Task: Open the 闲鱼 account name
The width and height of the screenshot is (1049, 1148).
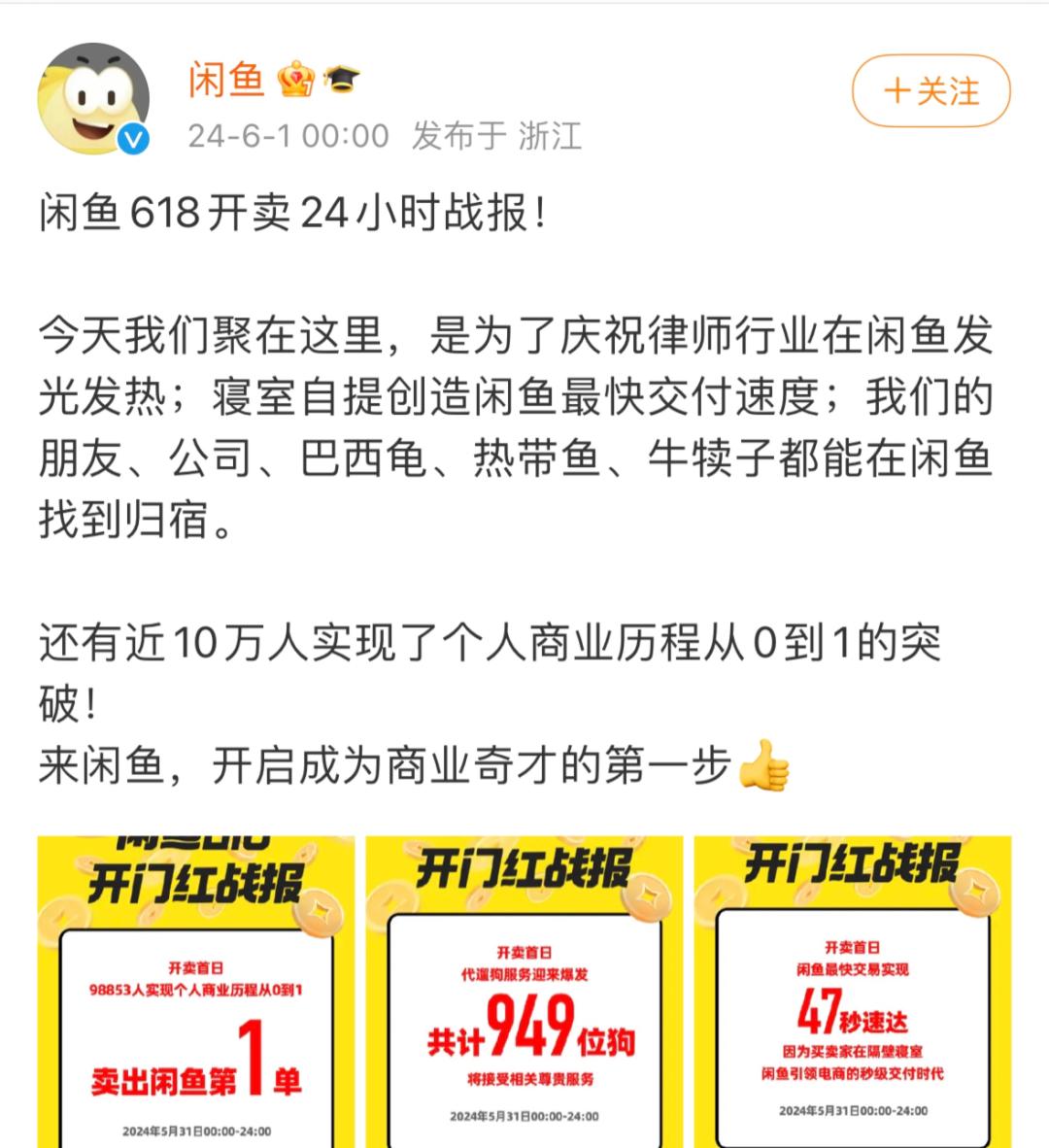Action: [x=227, y=80]
